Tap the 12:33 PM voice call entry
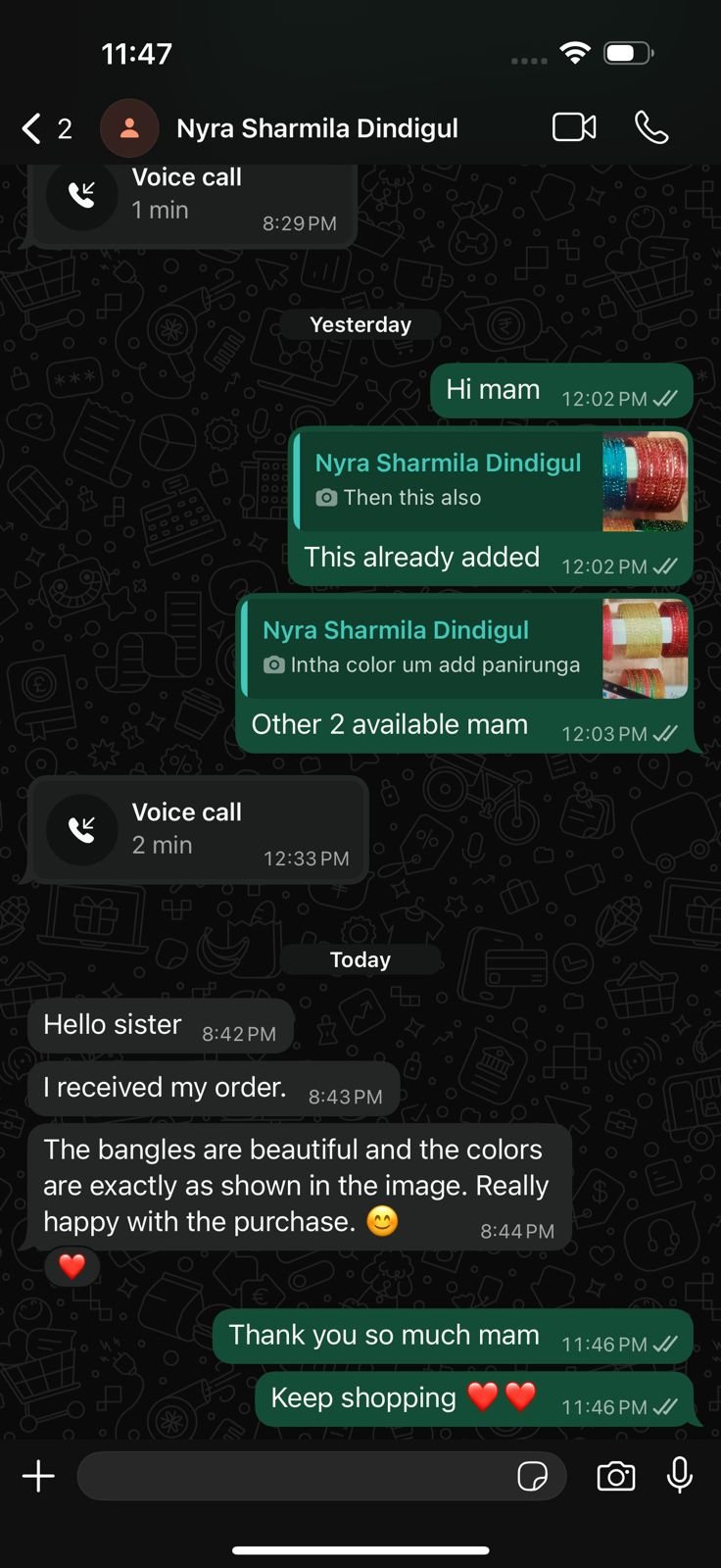Image resolution: width=721 pixels, height=1568 pixels. pyautogui.click(x=199, y=829)
